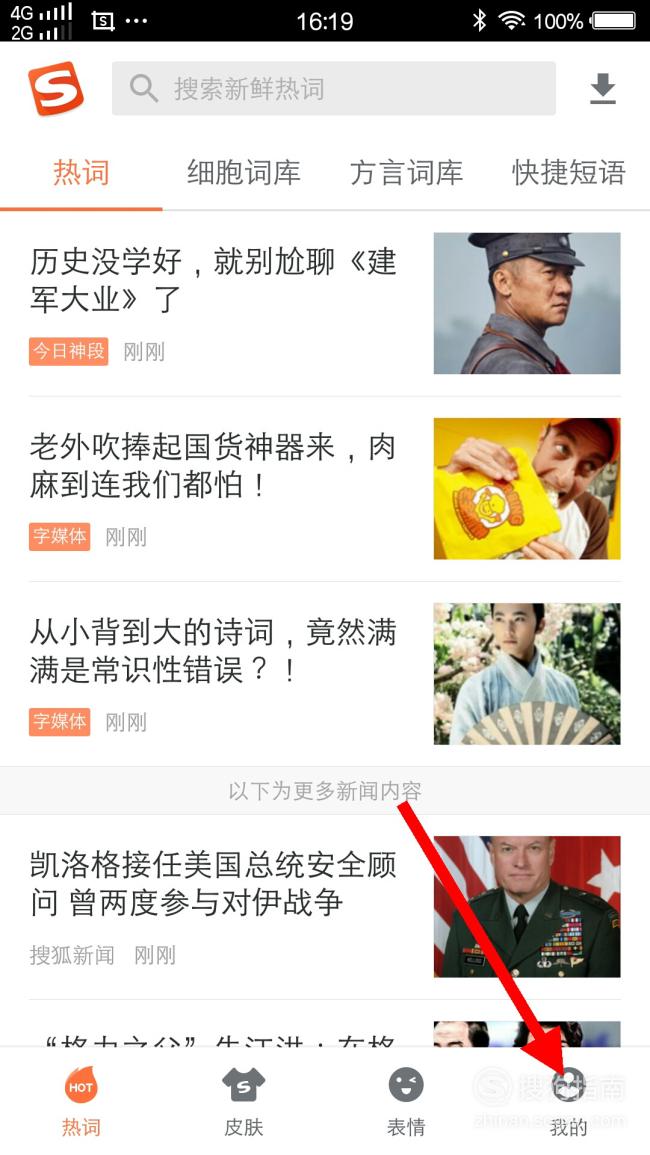Screen dimensions: 650x1155
Task: Switch to 我的 bottom tab
Action: [568, 1100]
